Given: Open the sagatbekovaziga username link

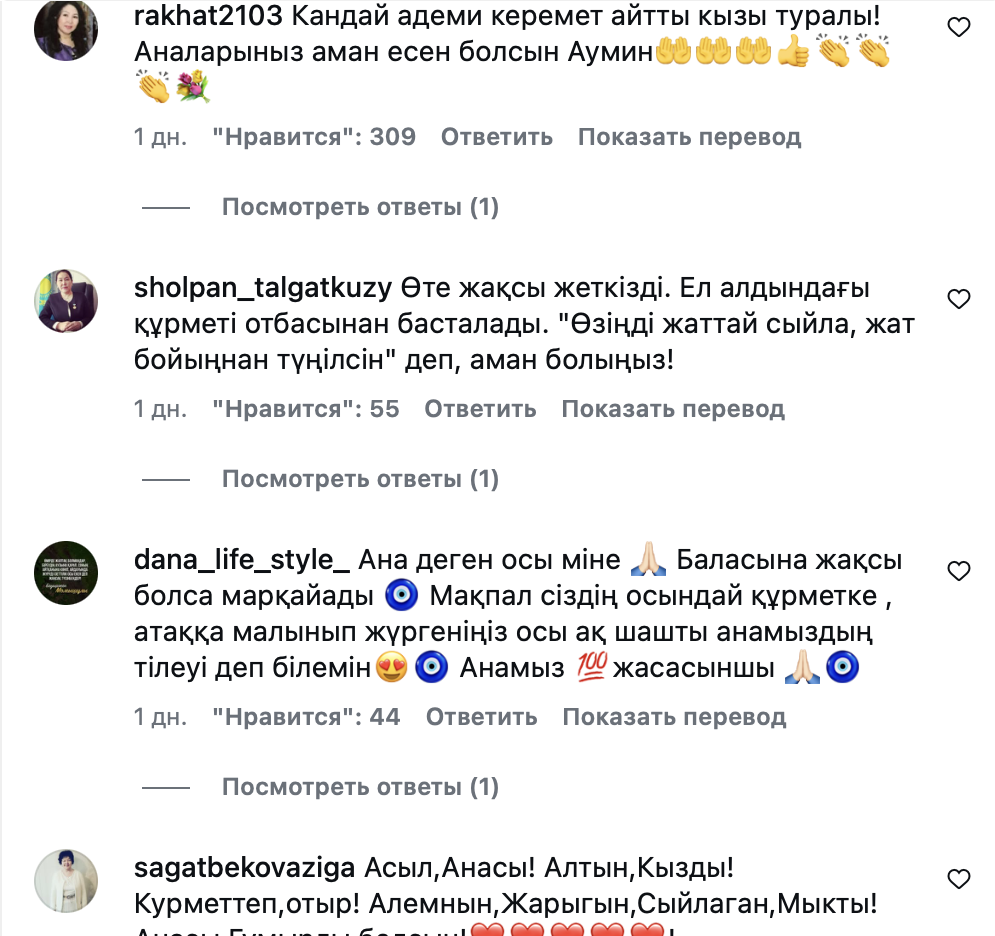Looking at the screenshot, I should click(x=245, y=867).
